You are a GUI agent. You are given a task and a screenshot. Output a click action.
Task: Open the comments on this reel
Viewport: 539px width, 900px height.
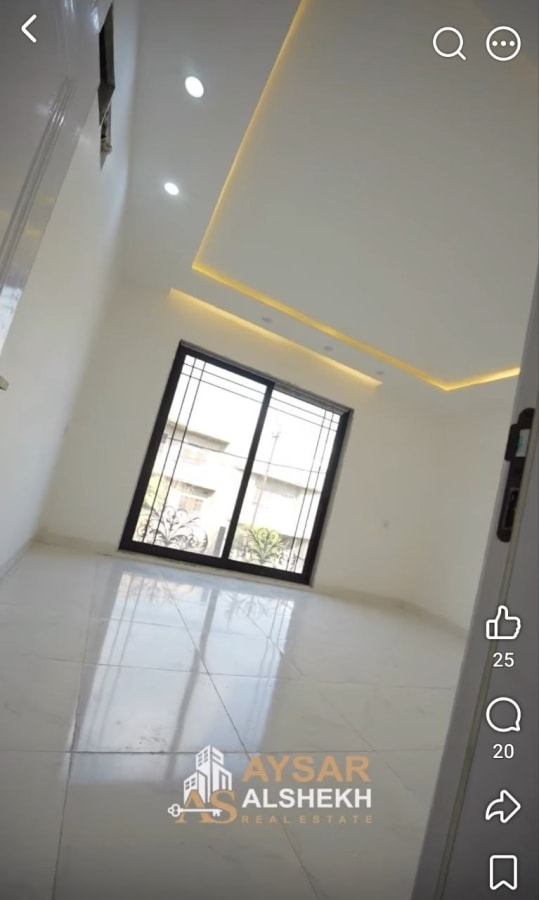point(503,716)
